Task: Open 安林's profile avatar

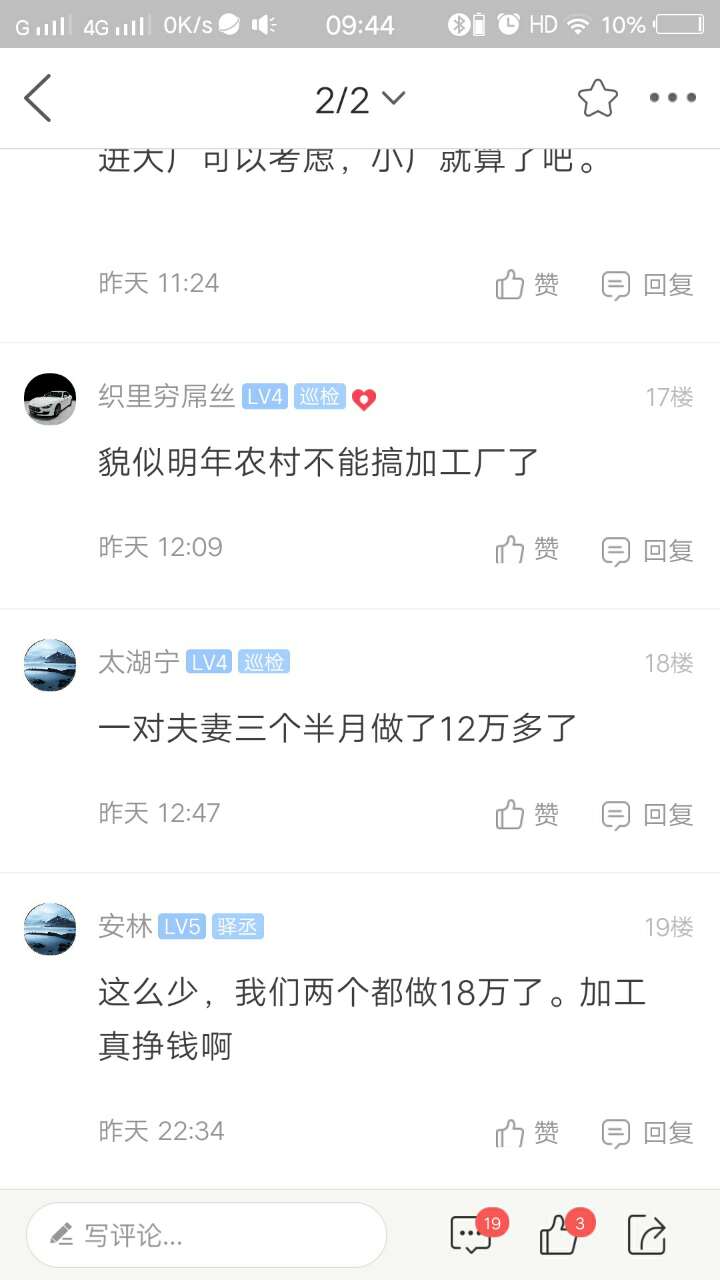Action: [50, 929]
